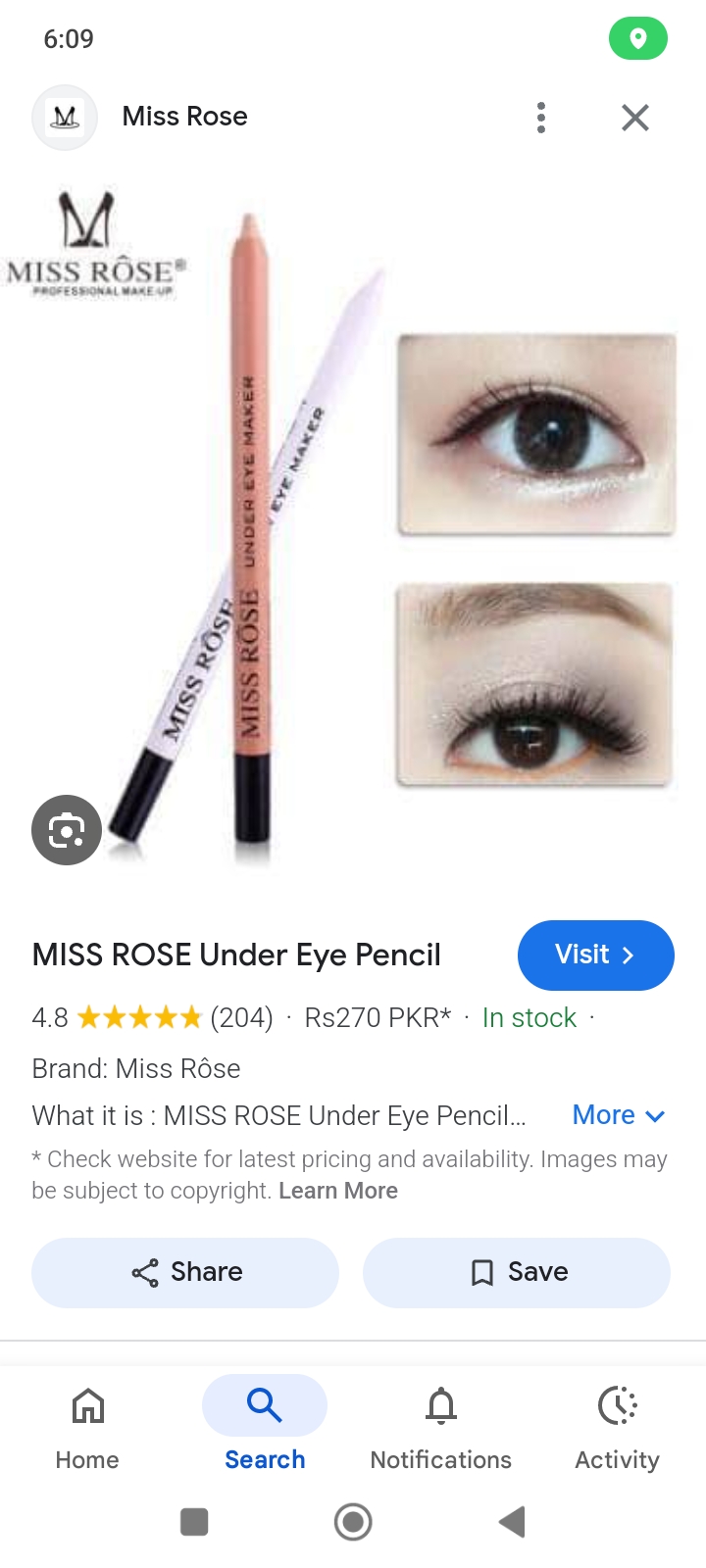Search this image with Google Lens
Screen dimensions: 706x1568
(67, 830)
